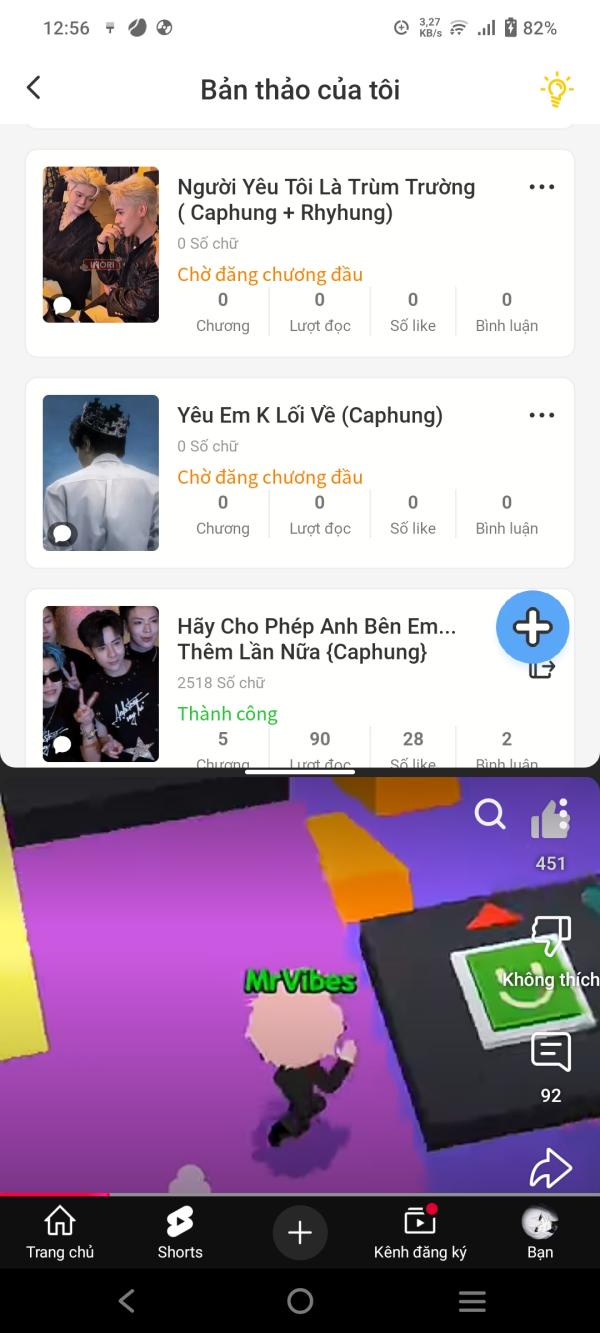Tap the create plus button in YouTube

click(x=300, y=1232)
